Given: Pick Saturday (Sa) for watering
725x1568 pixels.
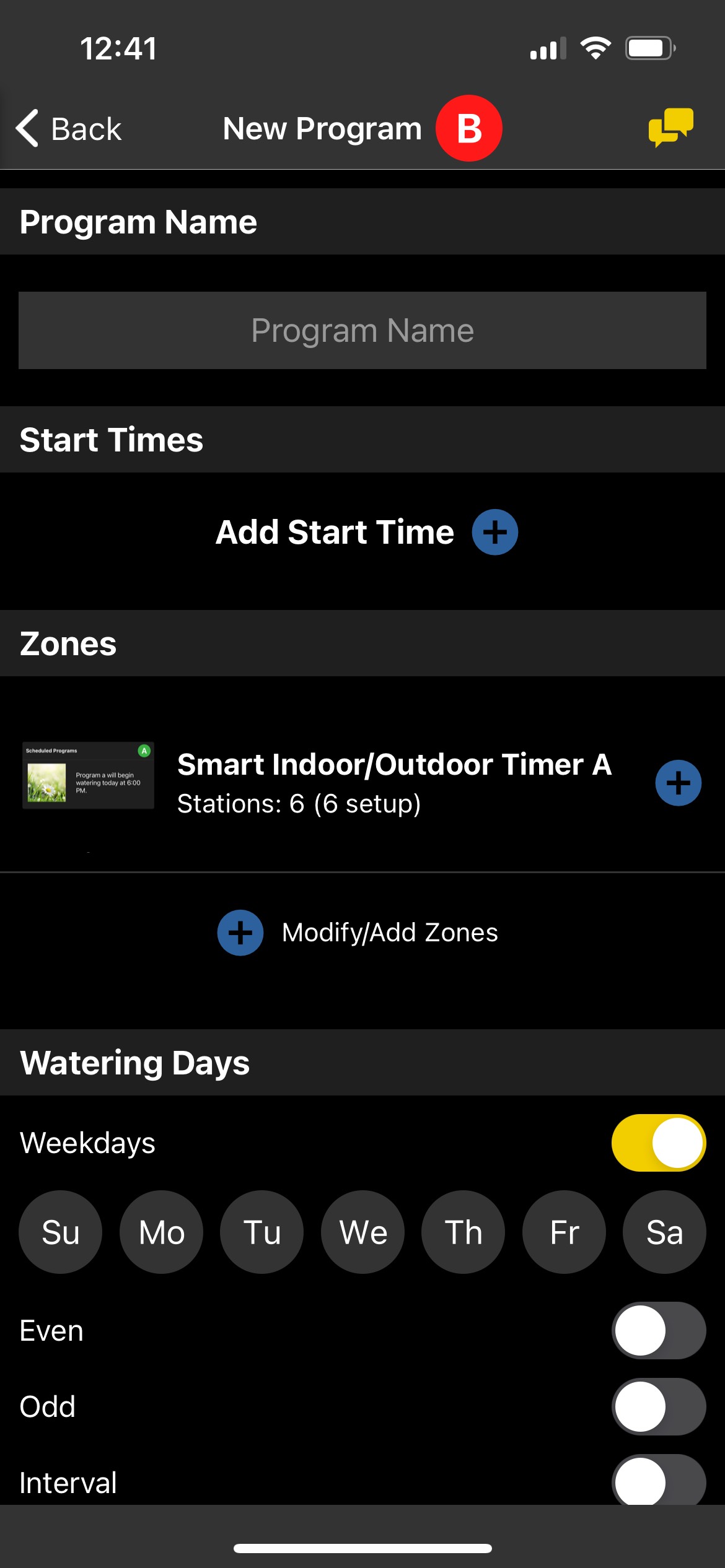Looking at the screenshot, I should pyautogui.click(x=664, y=1232).
